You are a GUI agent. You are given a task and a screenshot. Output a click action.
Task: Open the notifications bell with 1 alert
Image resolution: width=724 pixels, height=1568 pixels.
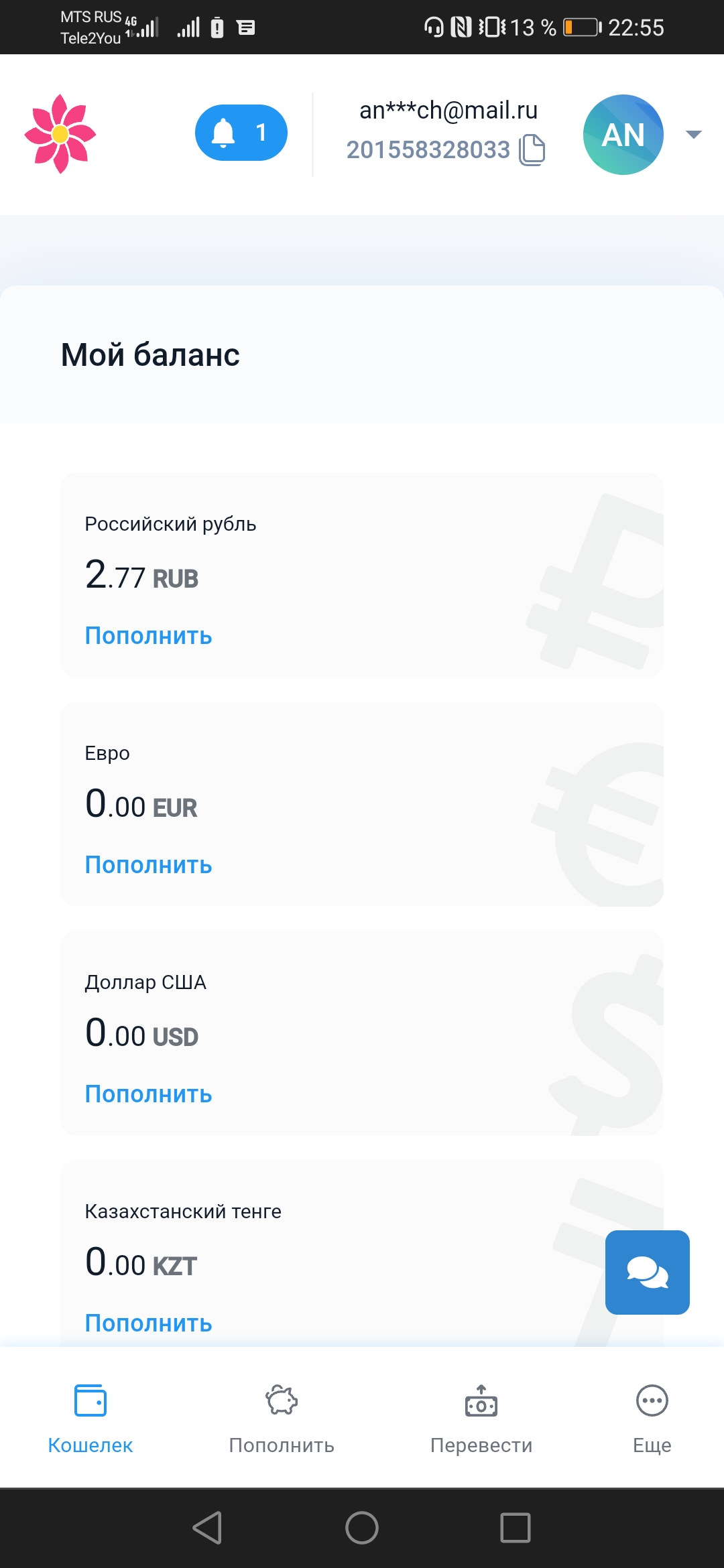241,133
